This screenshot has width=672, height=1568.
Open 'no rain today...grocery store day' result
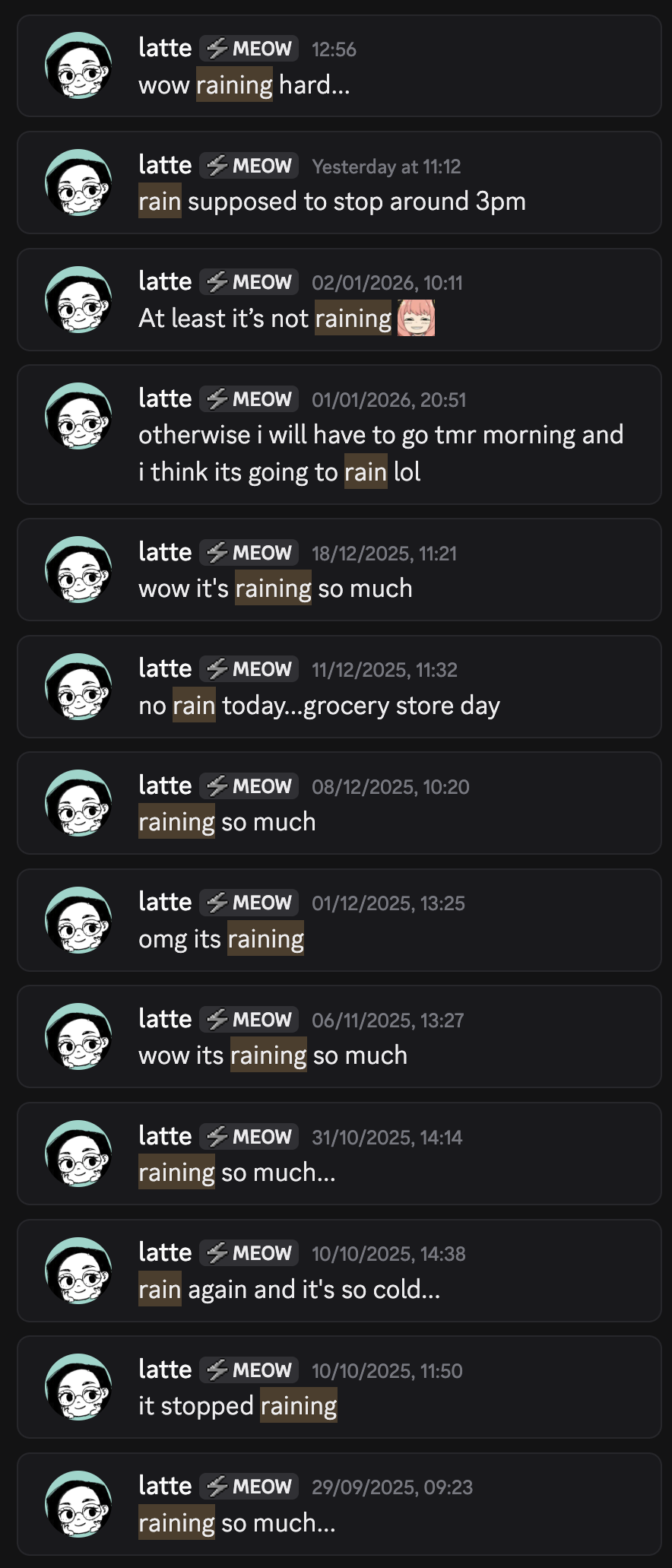pos(339,687)
